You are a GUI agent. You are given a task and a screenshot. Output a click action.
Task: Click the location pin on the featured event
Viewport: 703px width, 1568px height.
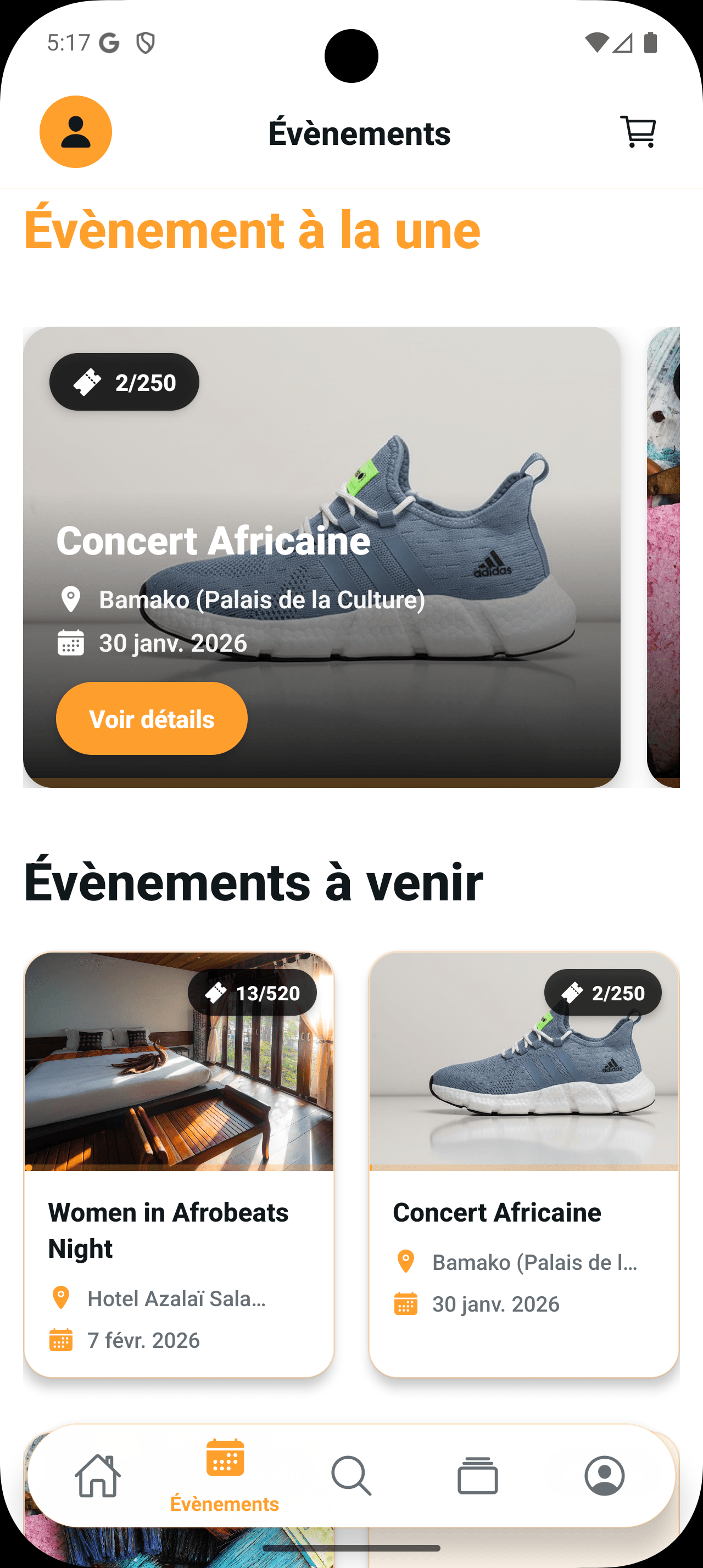(x=72, y=599)
